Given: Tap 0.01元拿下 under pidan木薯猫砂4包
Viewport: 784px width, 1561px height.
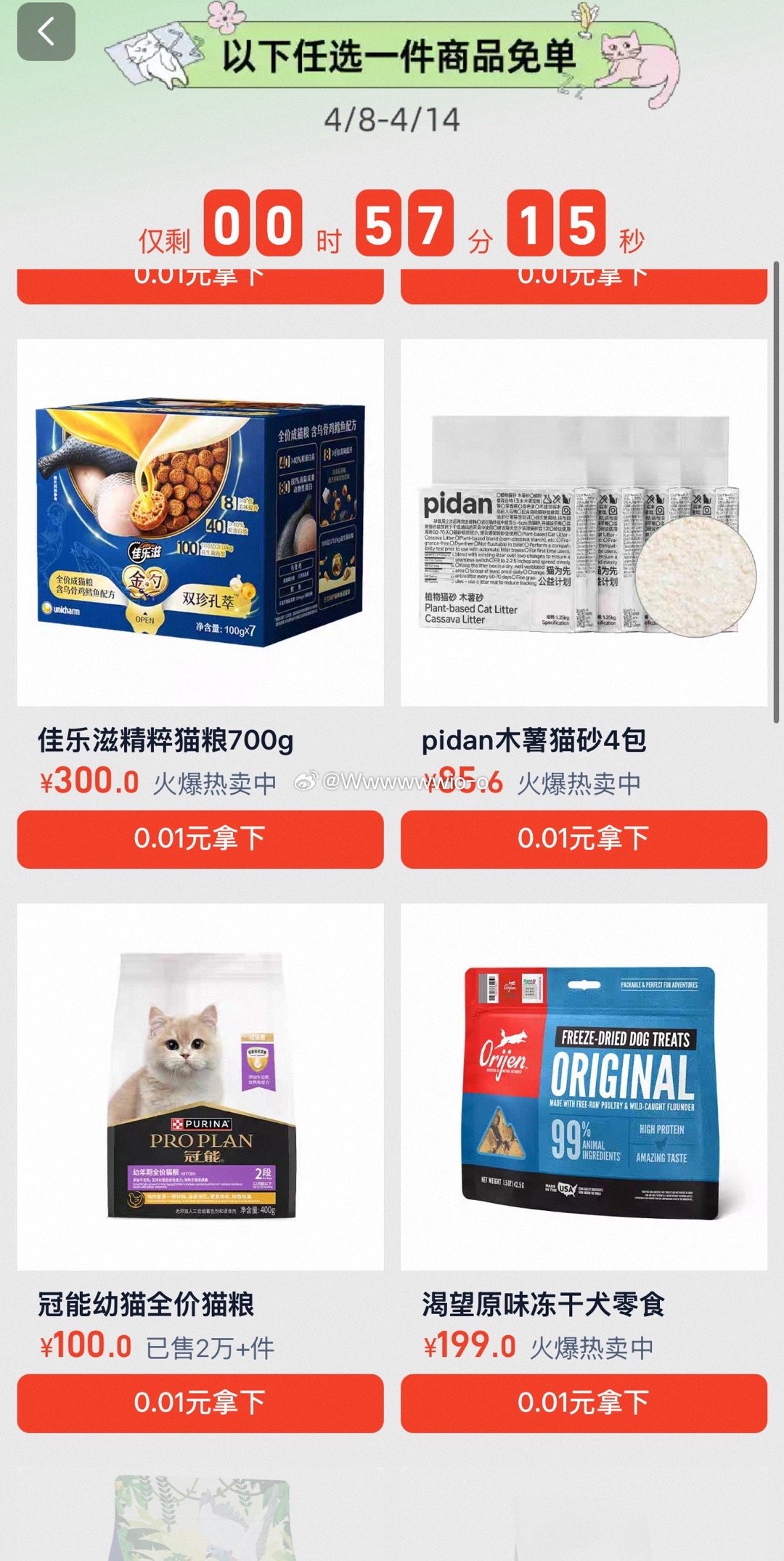Looking at the screenshot, I should pyautogui.click(x=584, y=839).
